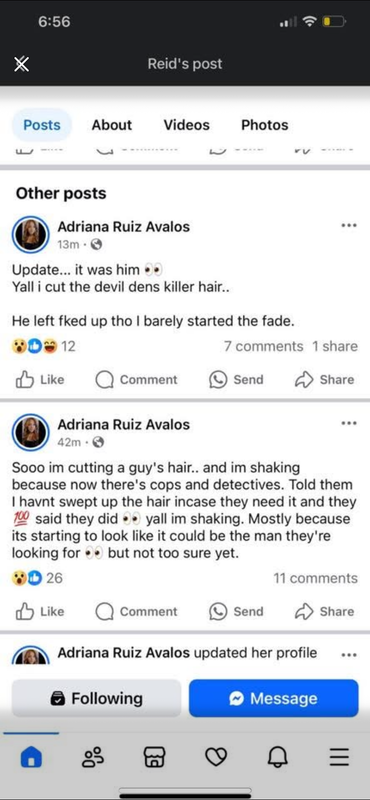Like the 'Update... it was him' post
The width and height of the screenshot is (370, 800).
coord(40,380)
